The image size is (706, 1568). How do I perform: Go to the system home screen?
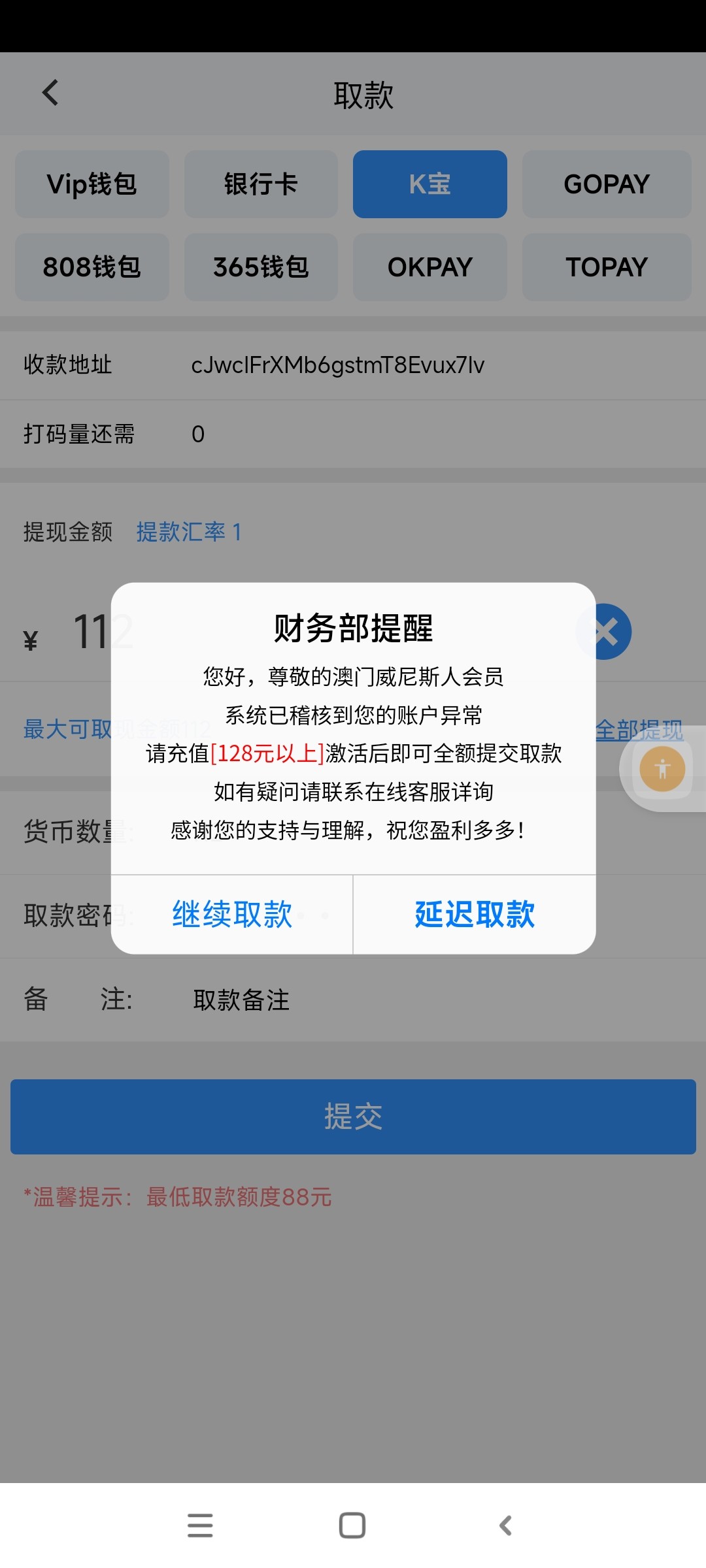click(x=352, y=1526)
